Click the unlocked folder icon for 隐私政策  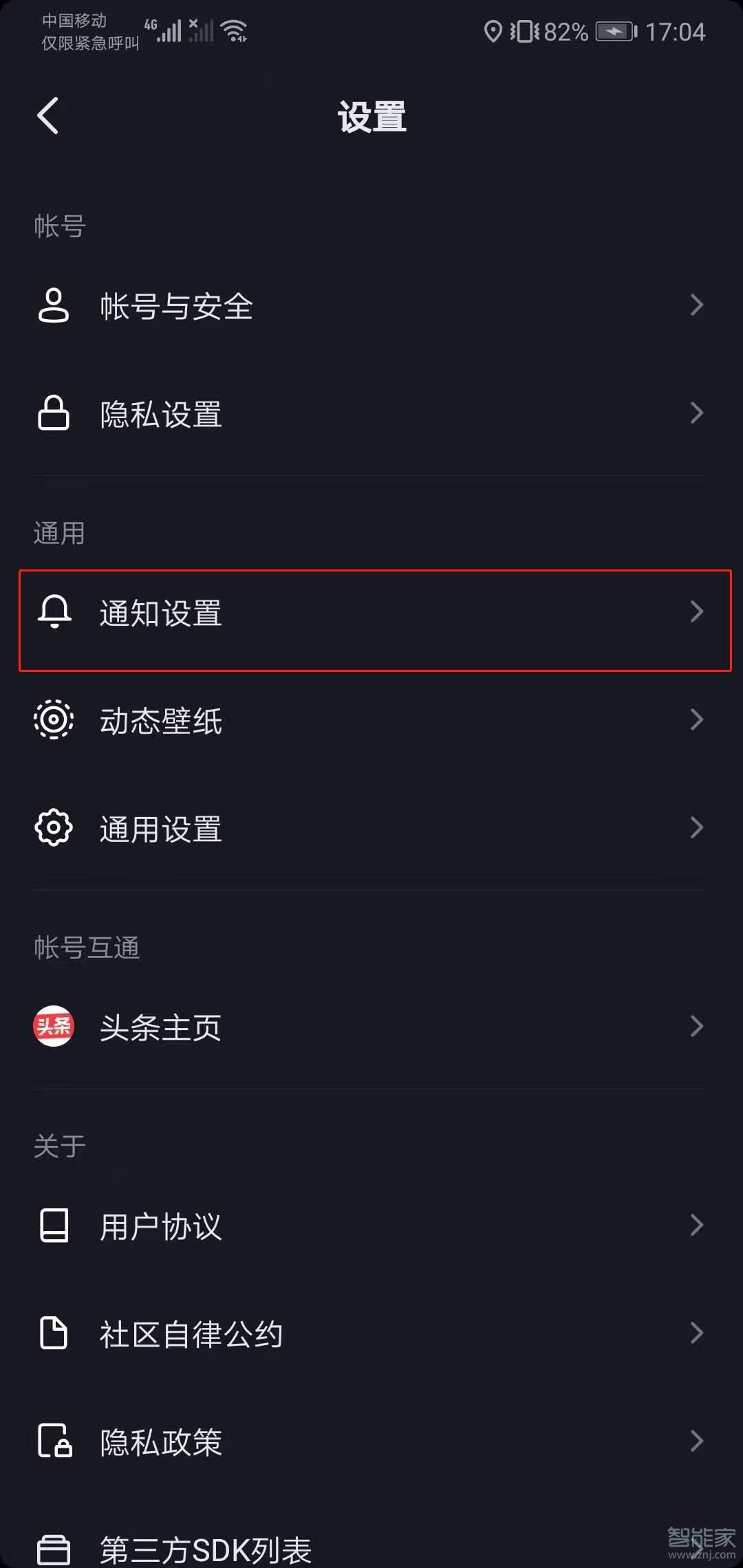coord(54,1442)
